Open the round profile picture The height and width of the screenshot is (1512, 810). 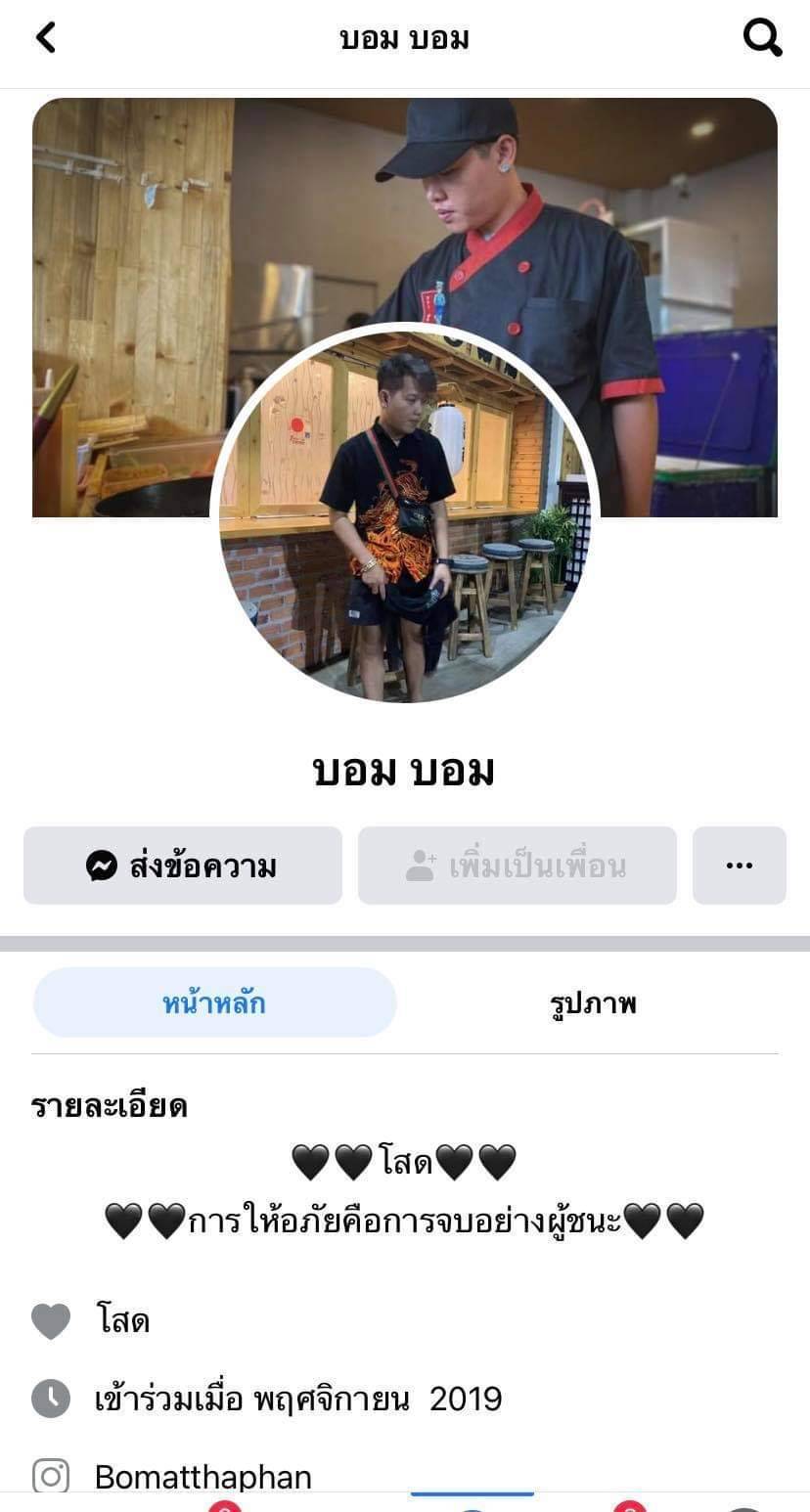point(404,515)
